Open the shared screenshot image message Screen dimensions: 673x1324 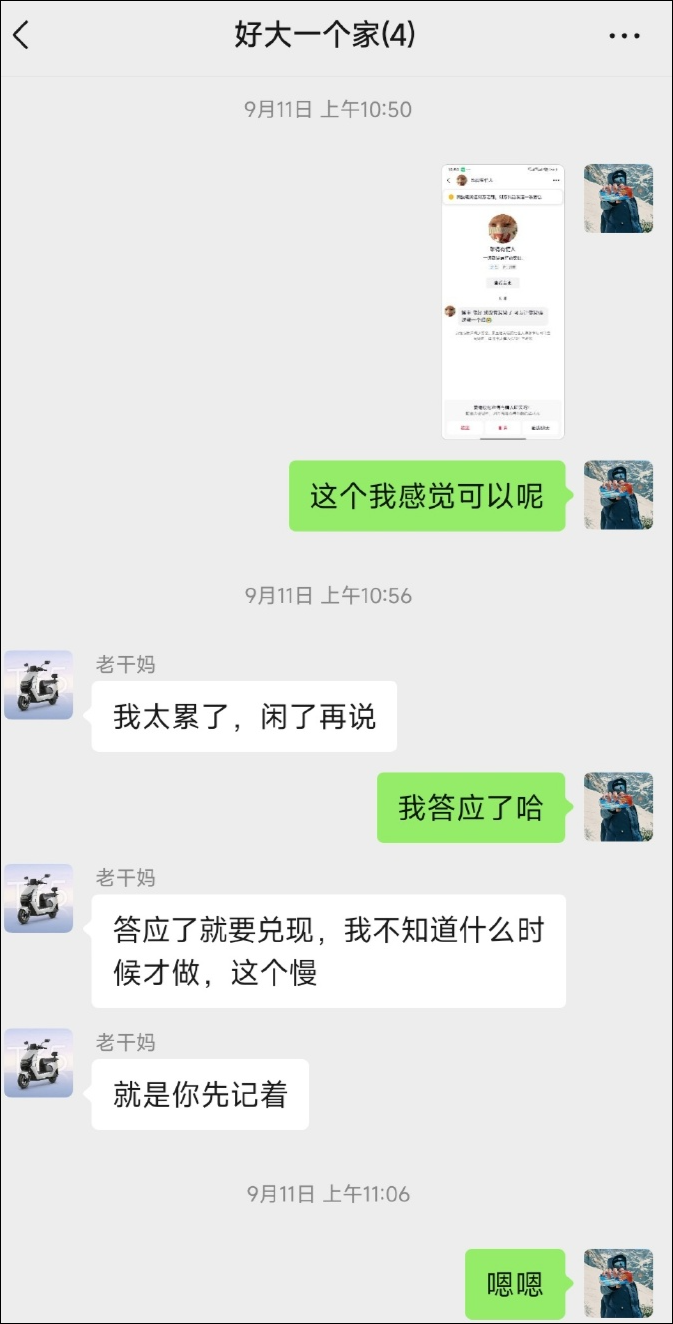click(503, 301)
